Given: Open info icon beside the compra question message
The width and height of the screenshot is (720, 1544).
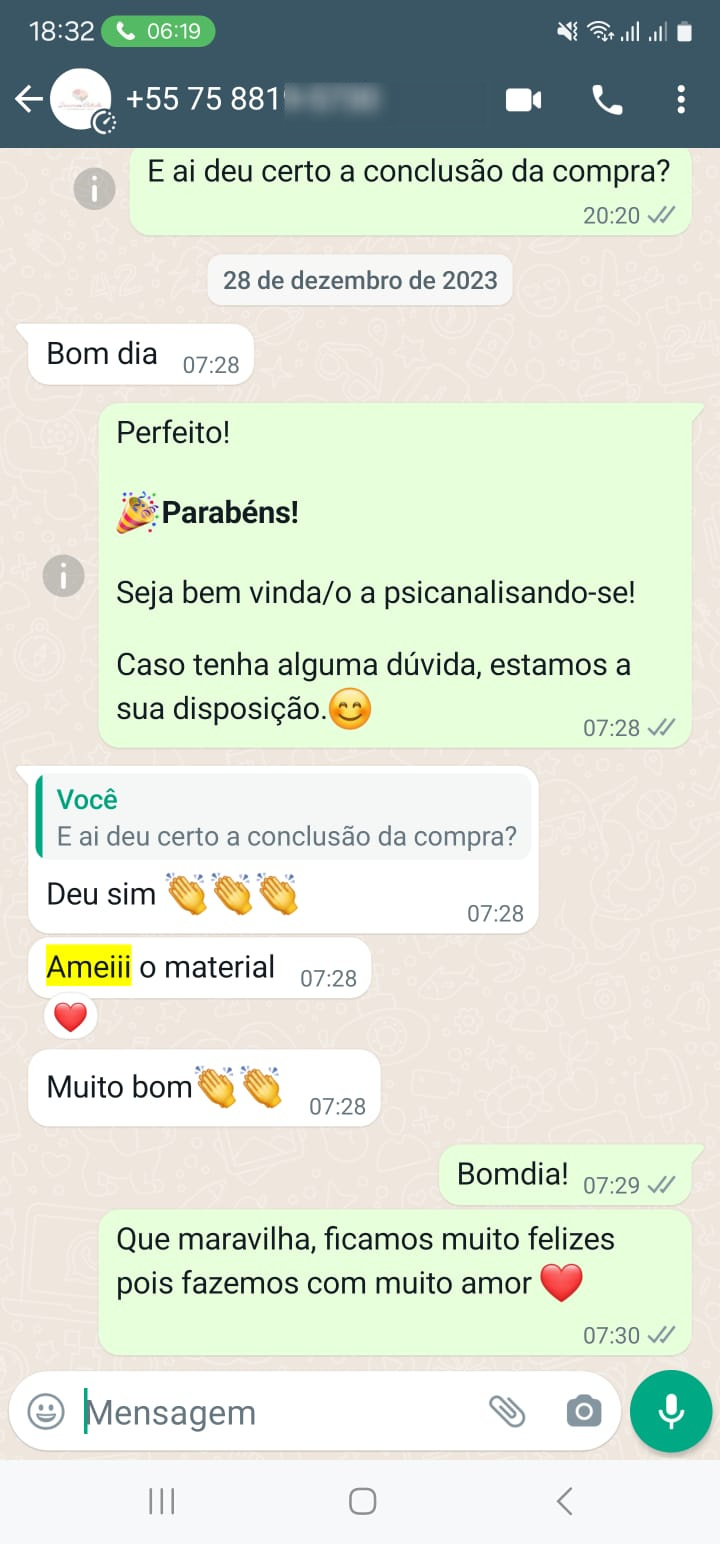Looking at the screenshot, I should tap(94, 188).
